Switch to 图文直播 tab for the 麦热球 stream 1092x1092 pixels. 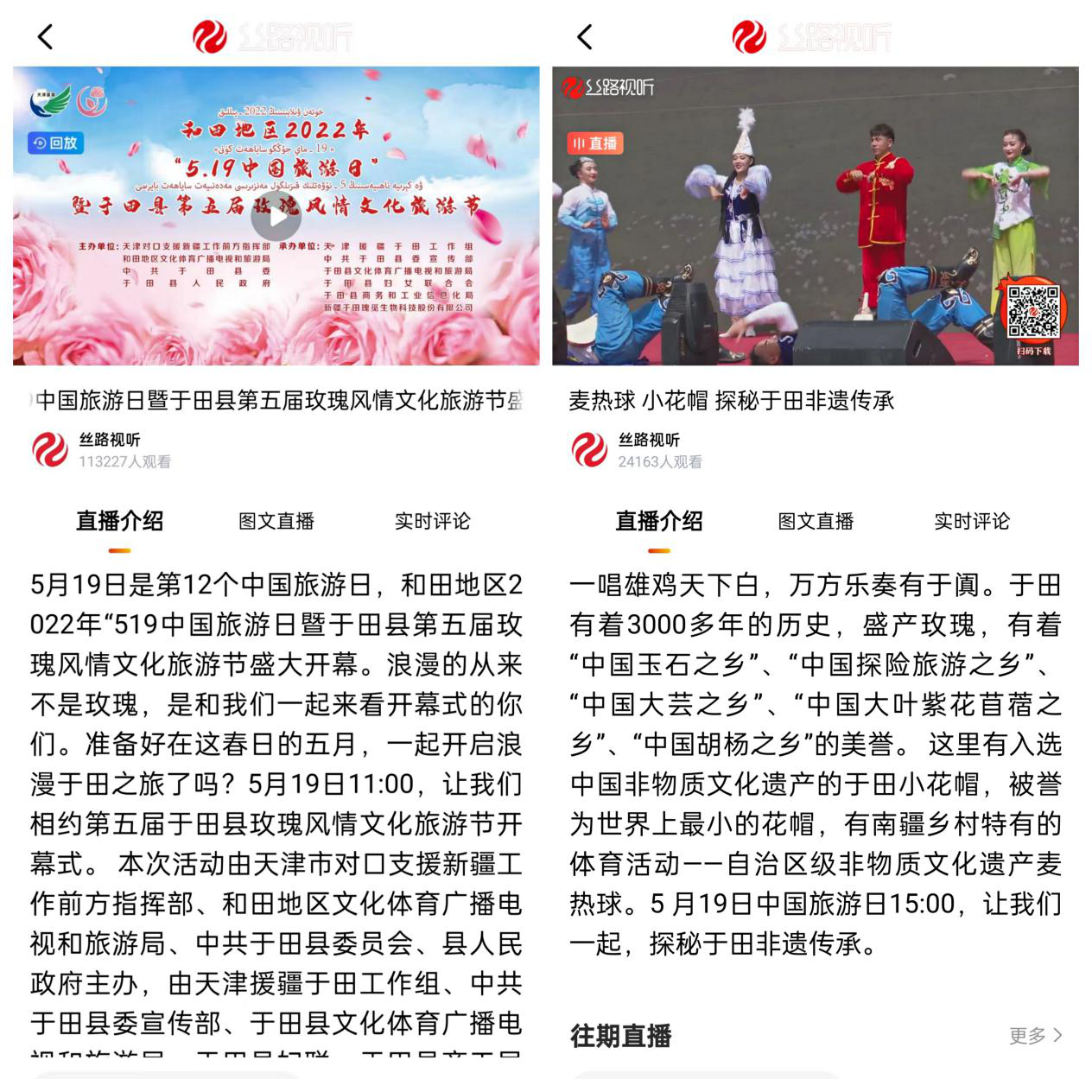point(816,521)
